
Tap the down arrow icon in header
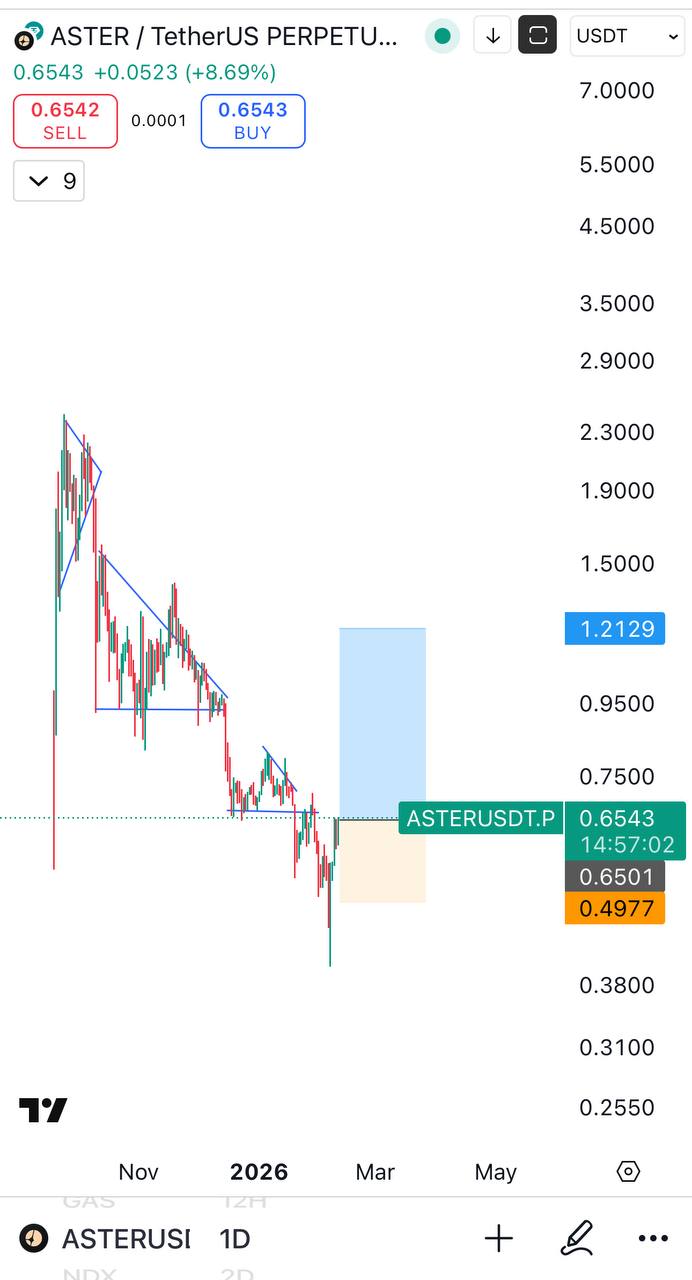(x=493, y=37)
